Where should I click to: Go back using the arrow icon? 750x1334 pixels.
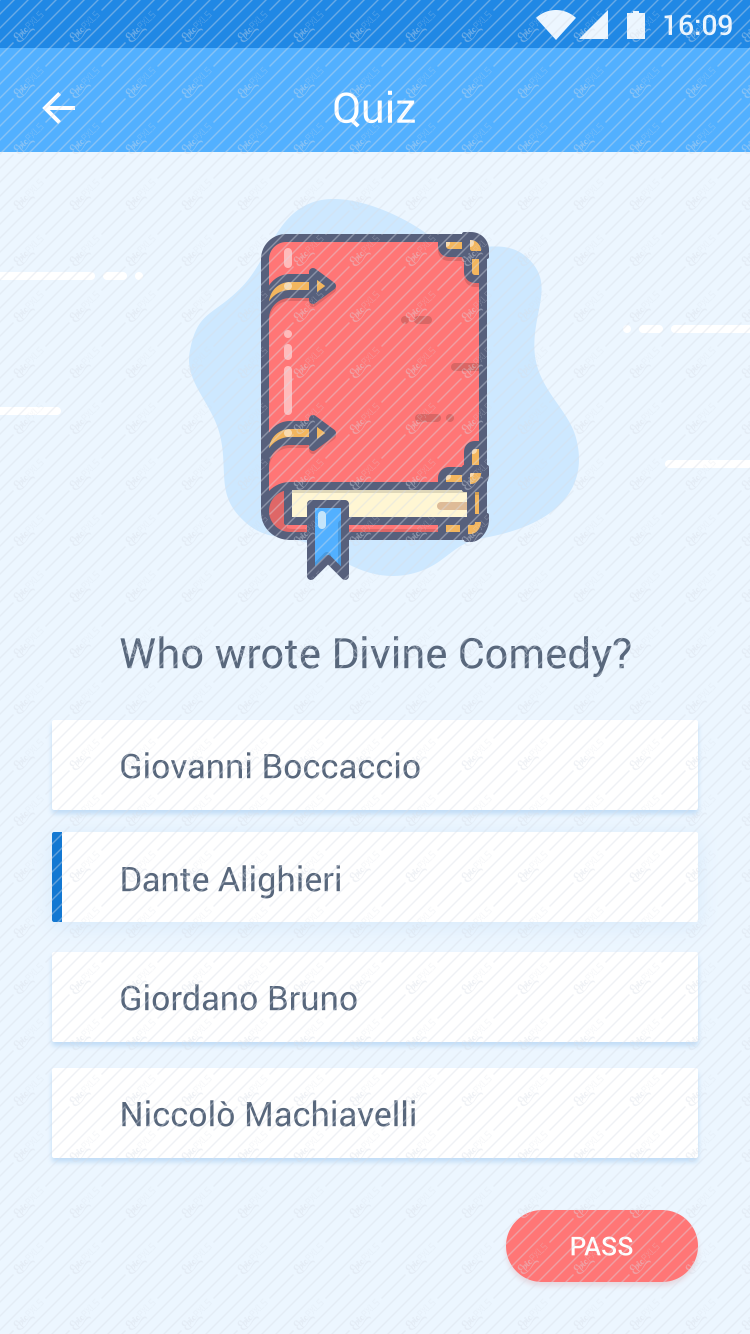click(x=59, y=108)
